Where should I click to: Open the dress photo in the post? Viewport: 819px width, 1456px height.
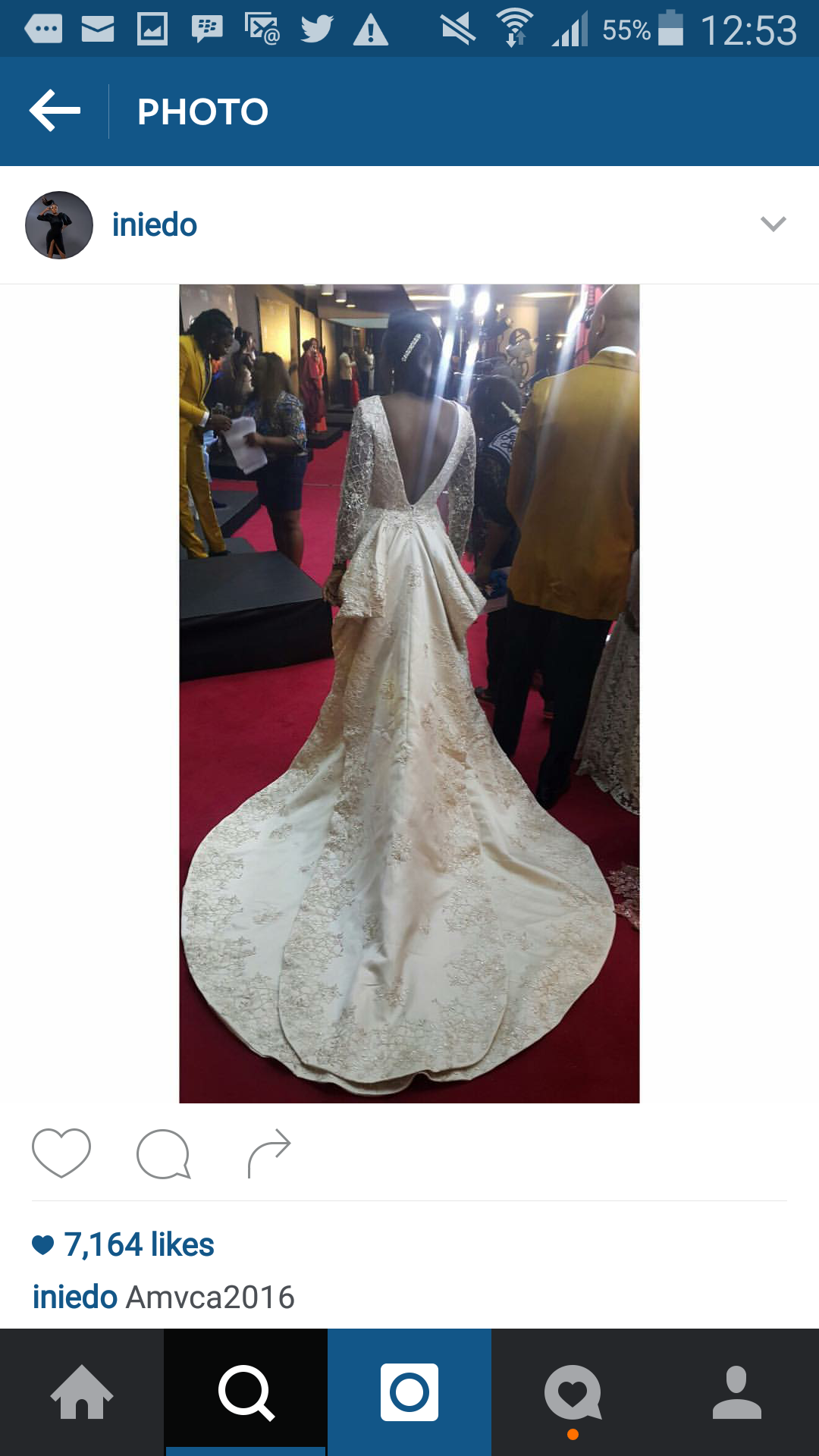[409, 693]
